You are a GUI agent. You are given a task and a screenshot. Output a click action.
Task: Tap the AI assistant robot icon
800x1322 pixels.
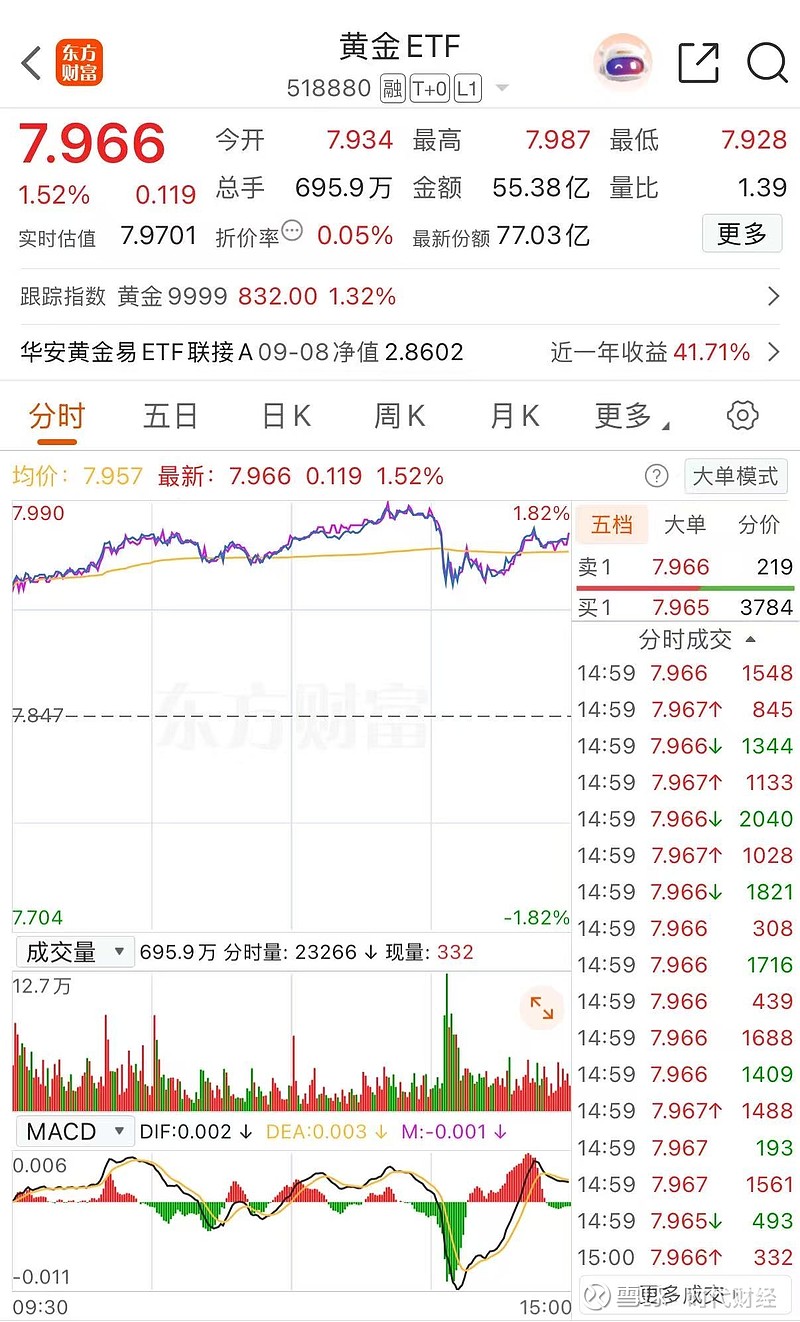coord(622,62)
